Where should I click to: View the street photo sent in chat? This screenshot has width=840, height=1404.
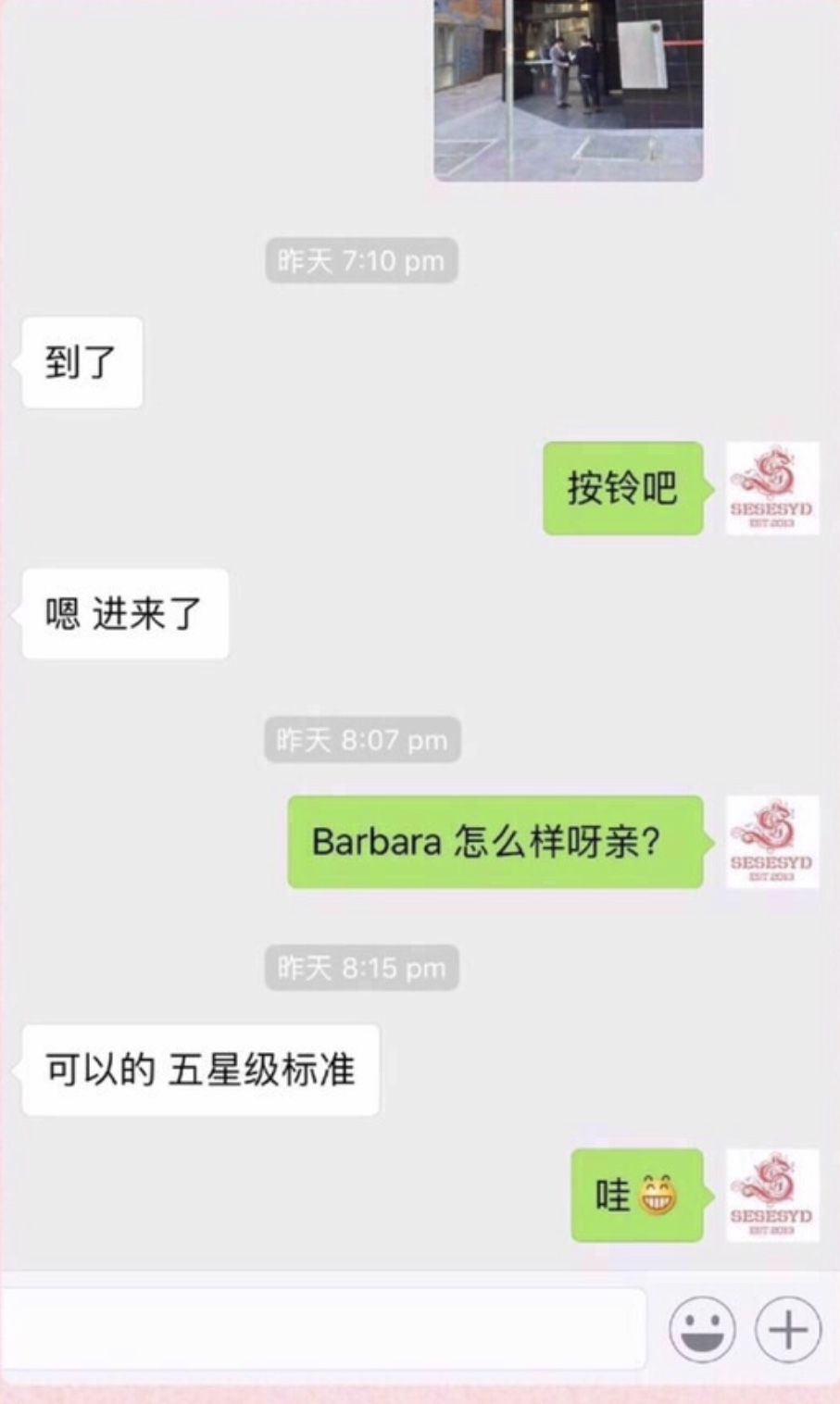tap(568, 89)
